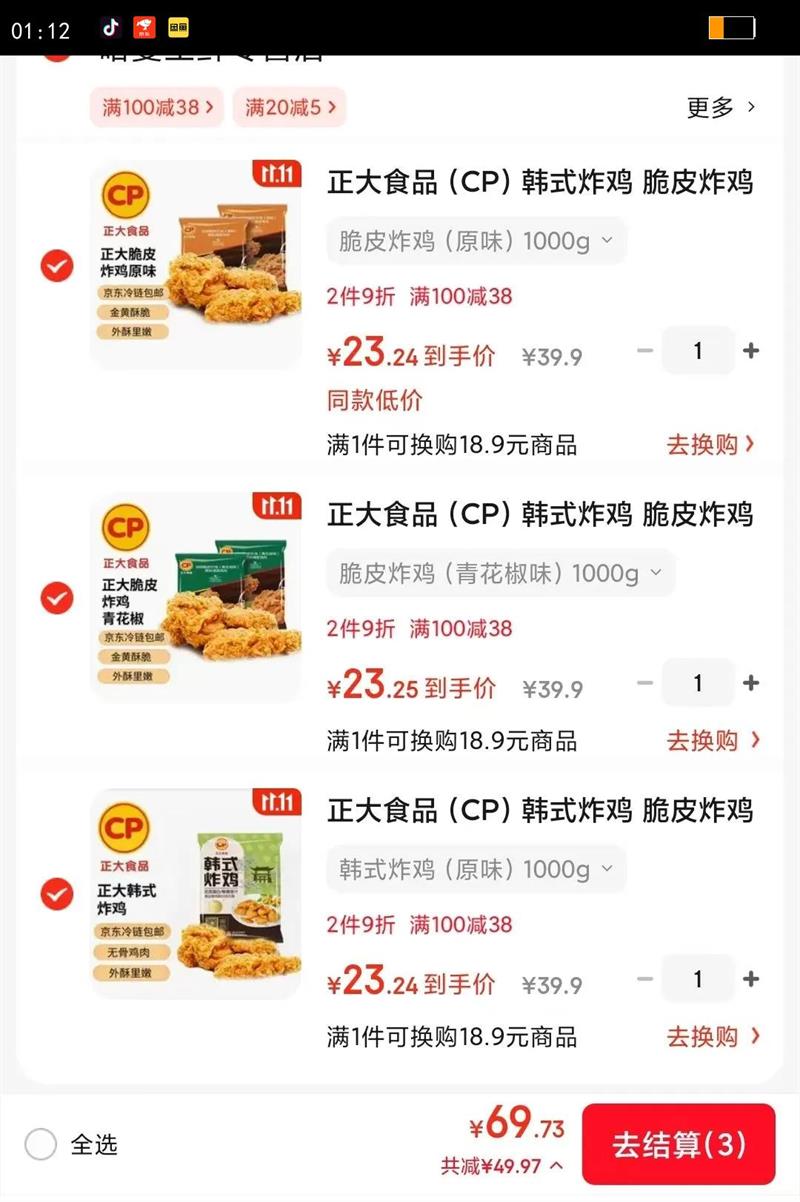Increase quantity of 韩式炸鸡（原味）
This screenshot has width=800, height=1202.
[751, 979]
